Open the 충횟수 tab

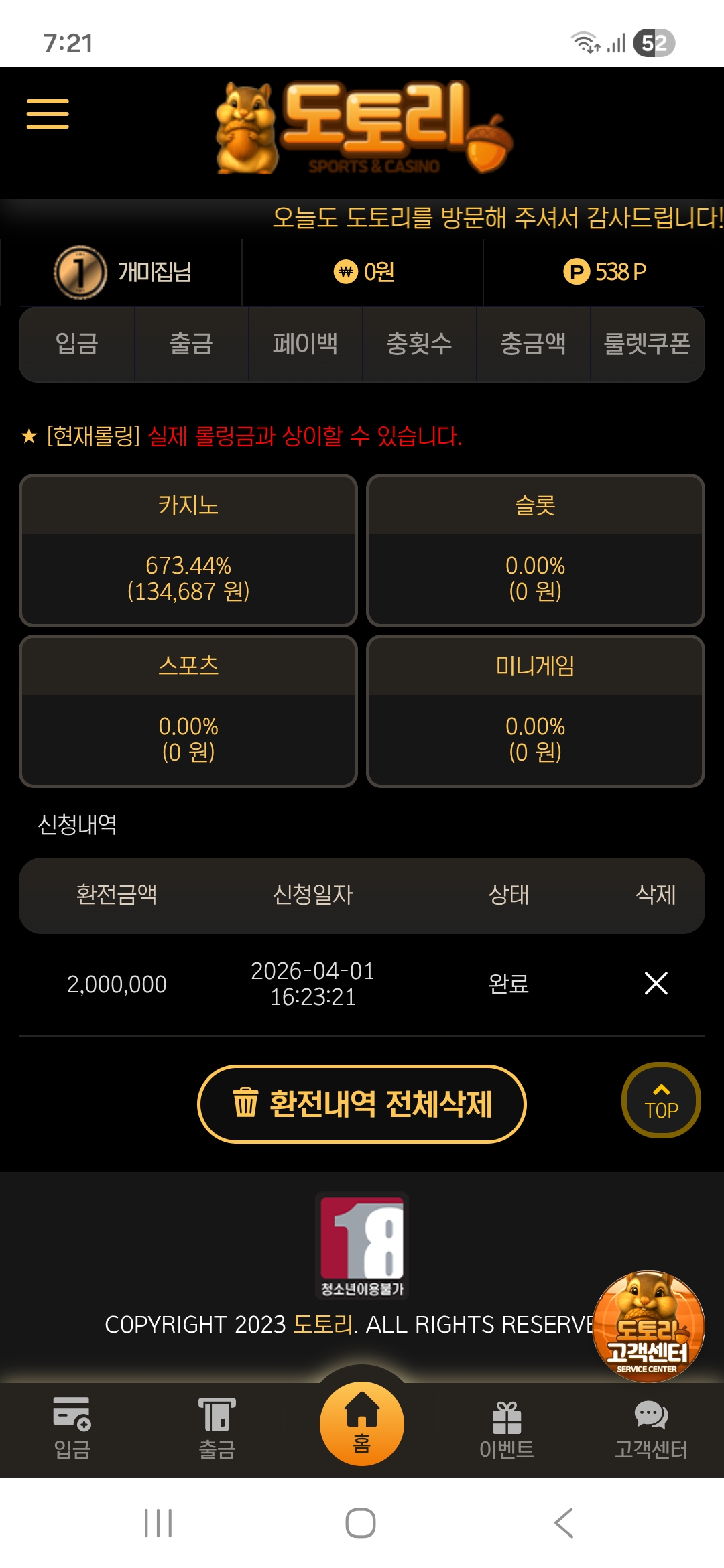419,344
